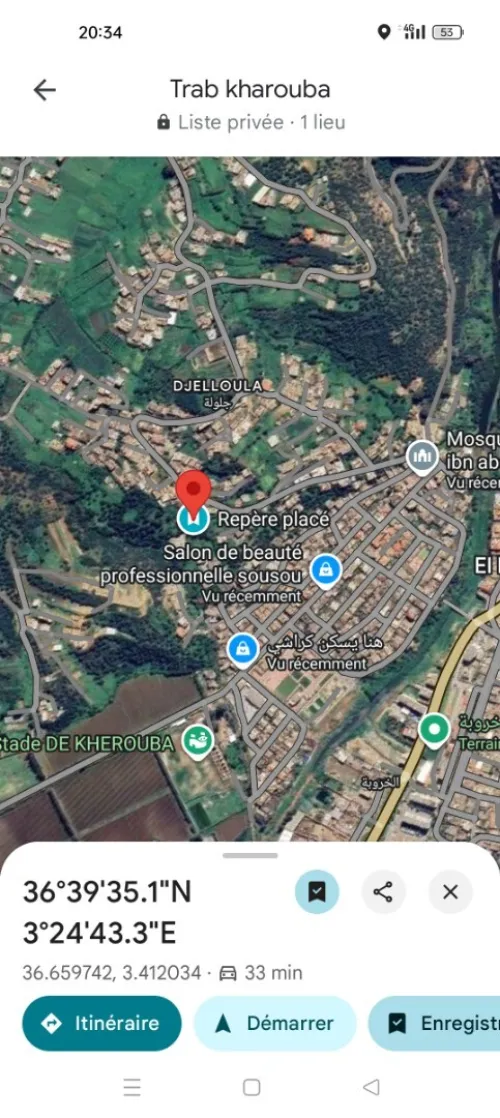Viewport: 500px width, 1118px height.
Task: Open the system recent apps
Action: (132, 1087)
